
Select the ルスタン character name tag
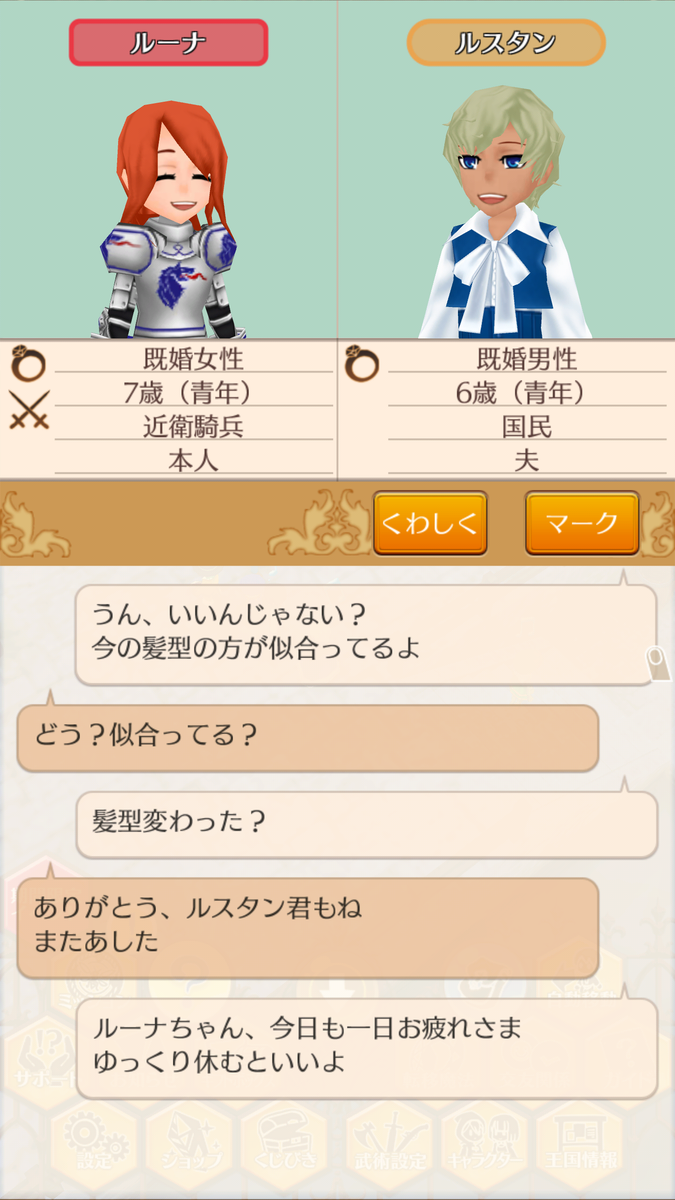coord(506,43)
